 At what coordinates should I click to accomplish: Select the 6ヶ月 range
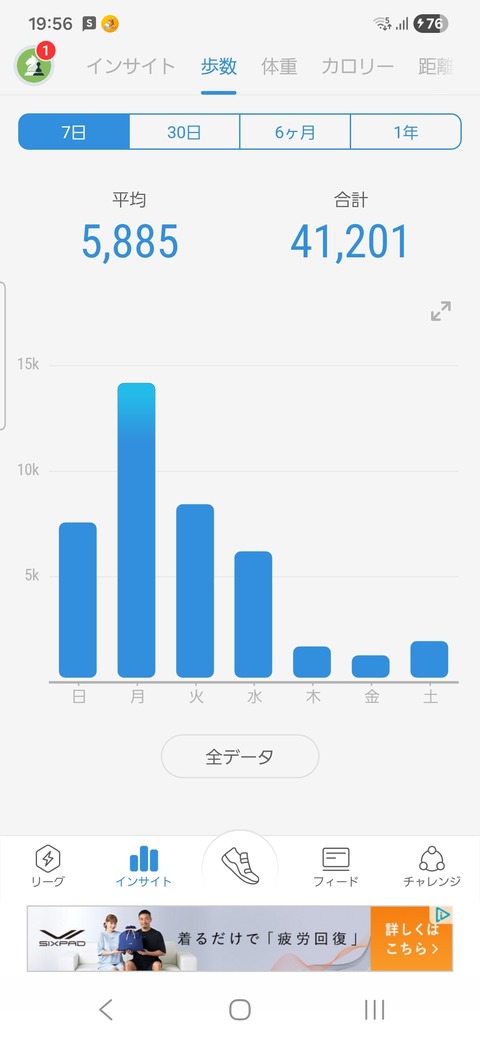click(x=295, y=132)
